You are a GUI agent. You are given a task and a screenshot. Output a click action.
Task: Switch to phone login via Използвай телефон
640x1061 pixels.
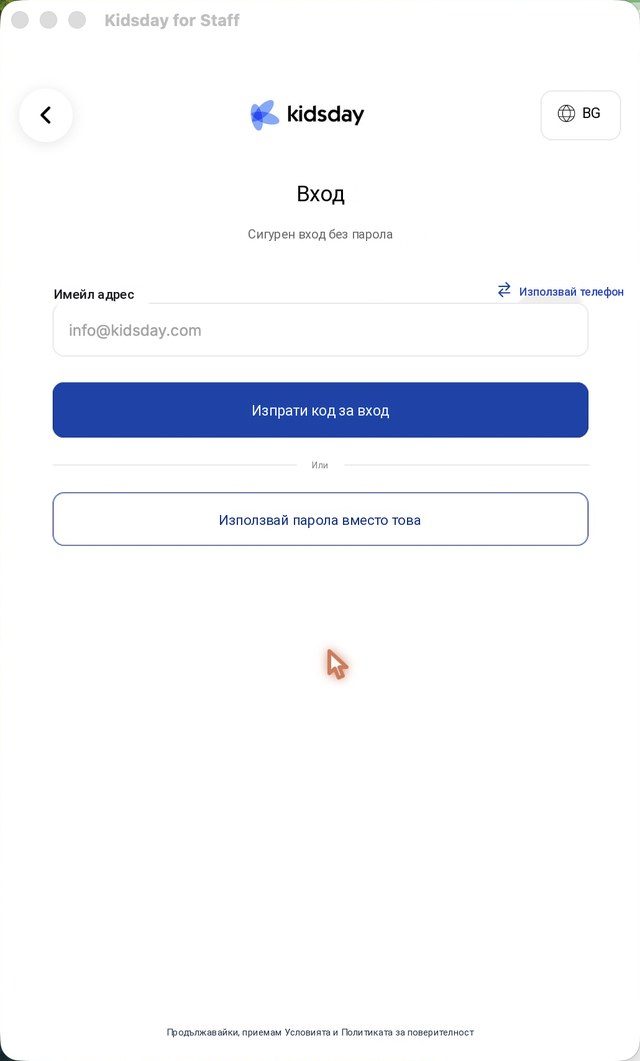click(560, 292)
